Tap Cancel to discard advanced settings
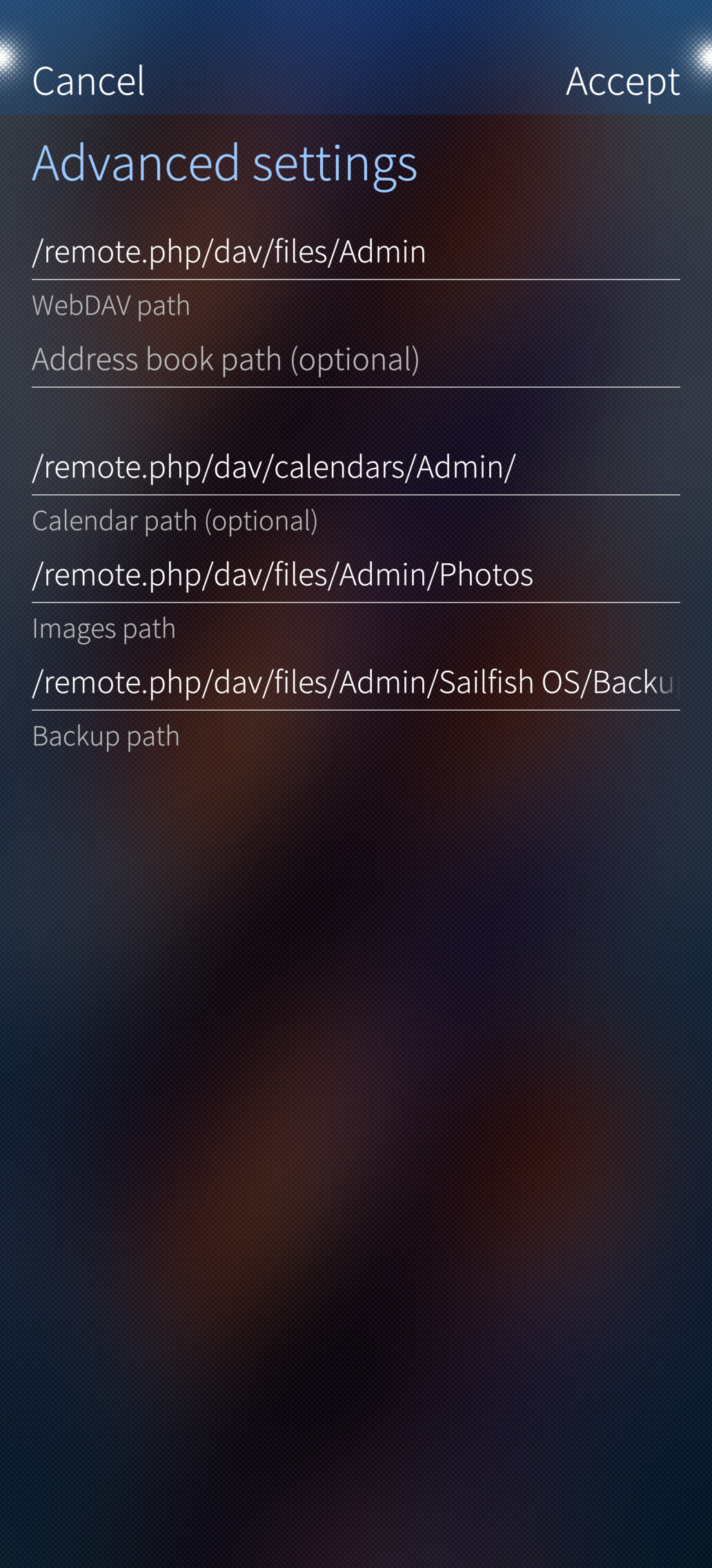This screenshot has height=1568, width=712. tap(88, 81)
